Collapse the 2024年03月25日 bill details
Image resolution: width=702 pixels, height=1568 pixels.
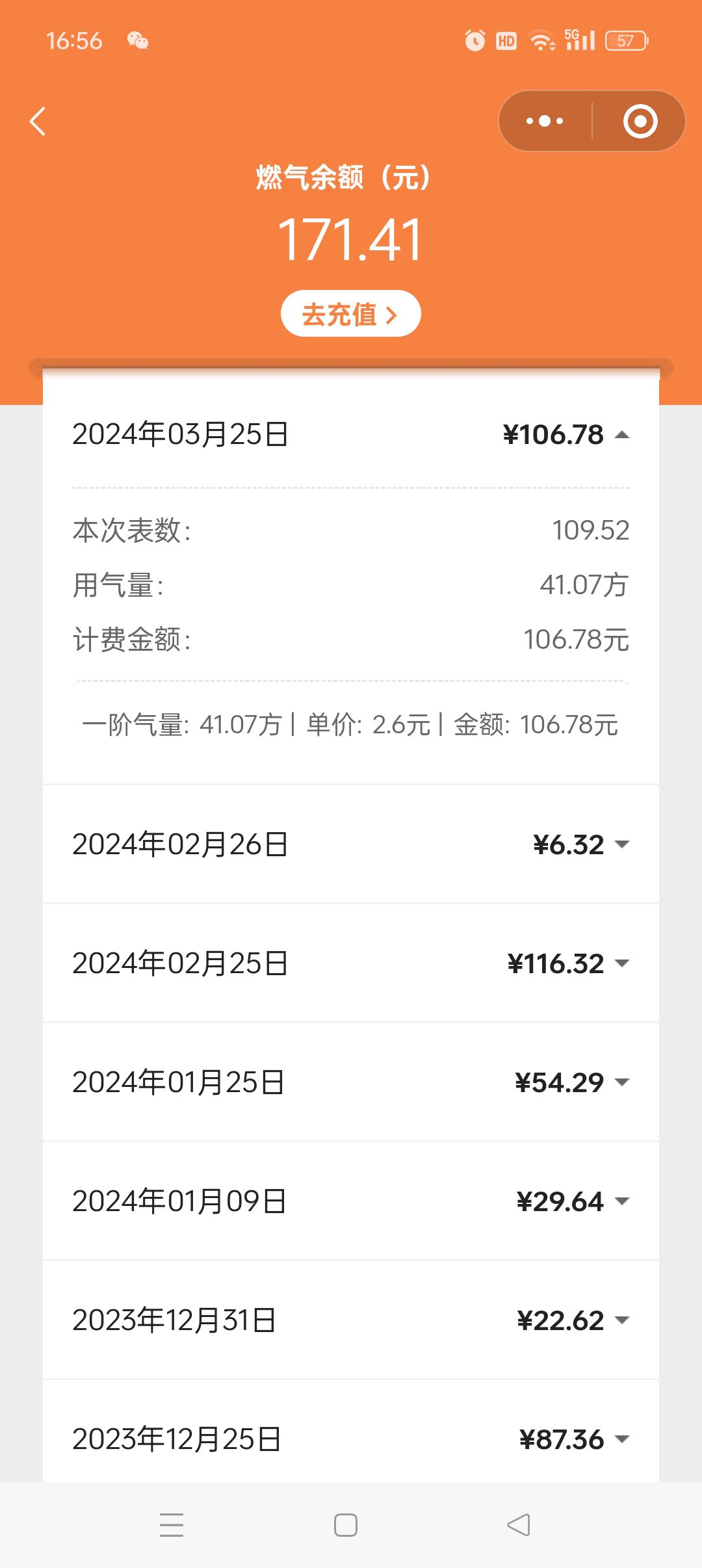coord(351,434)
